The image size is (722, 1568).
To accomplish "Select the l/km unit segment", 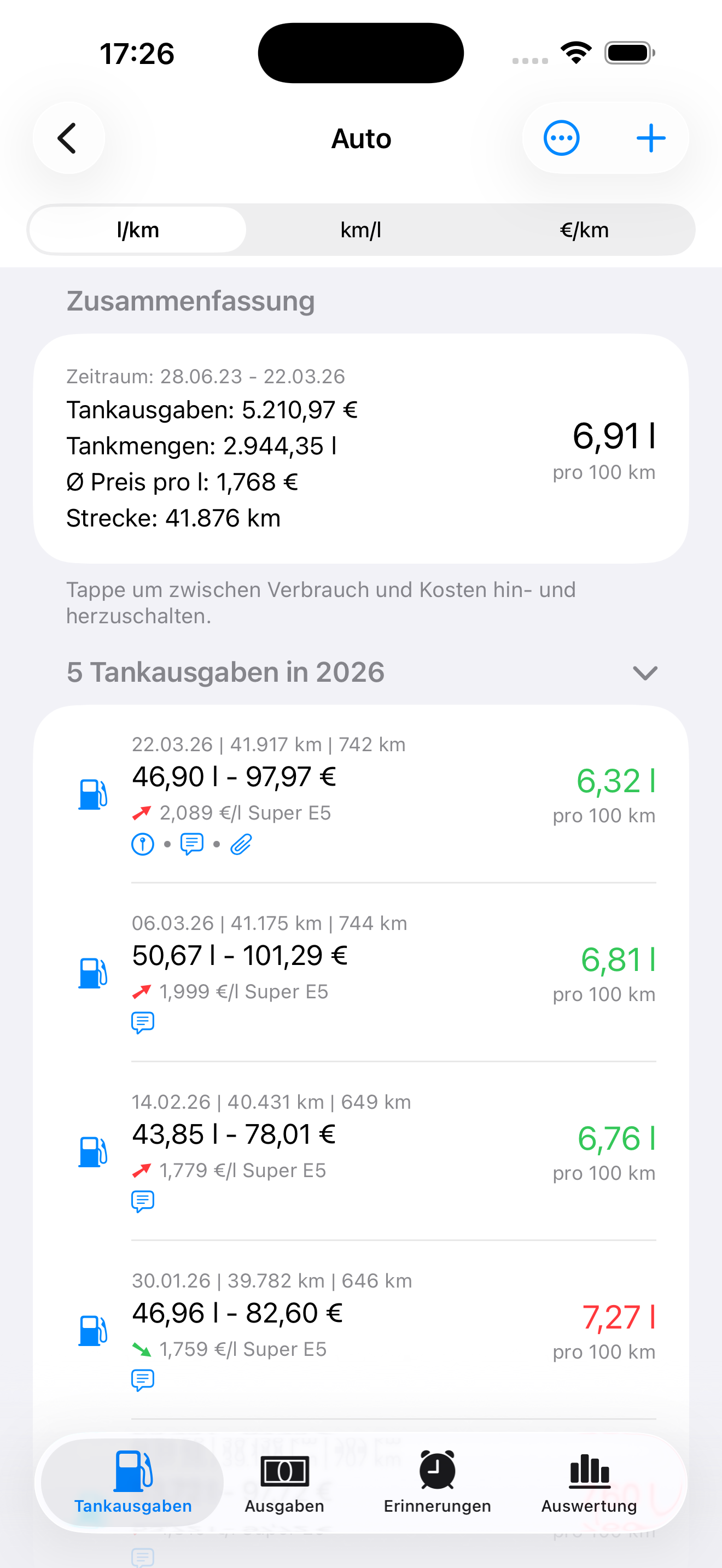I will click(x=138, y=230).
